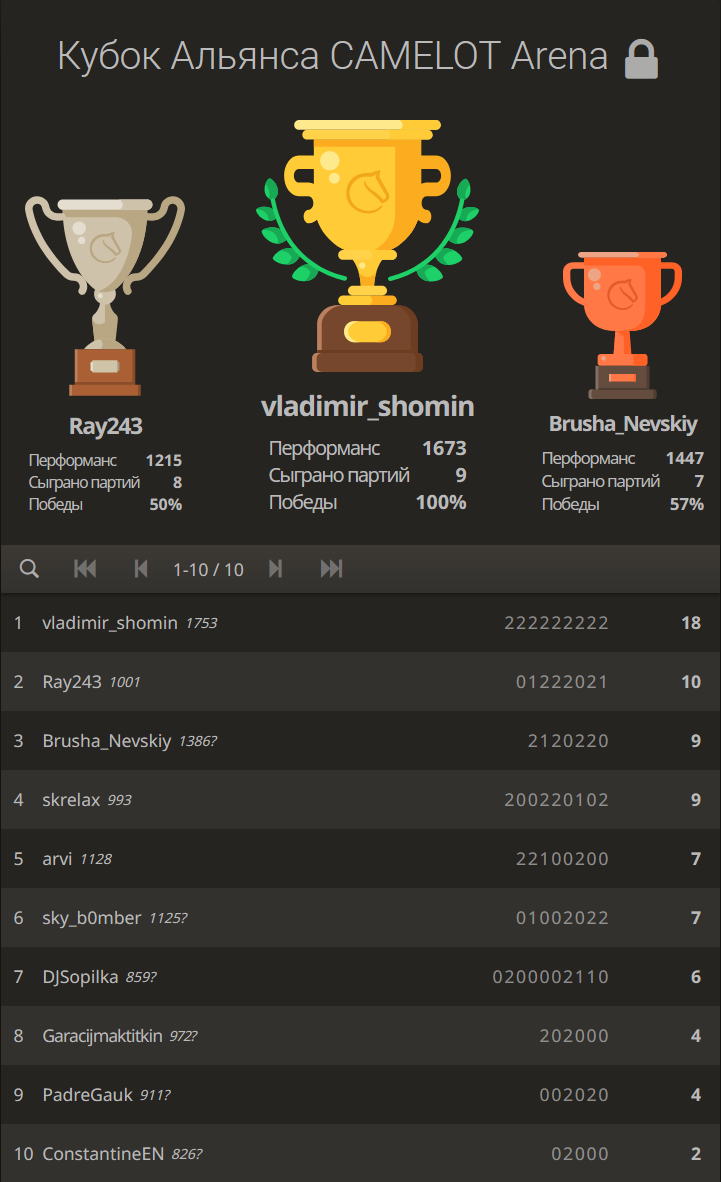Open Ray243's podium profile name
This screenshot has width=721, height=1182.
(x=106, y=426)
